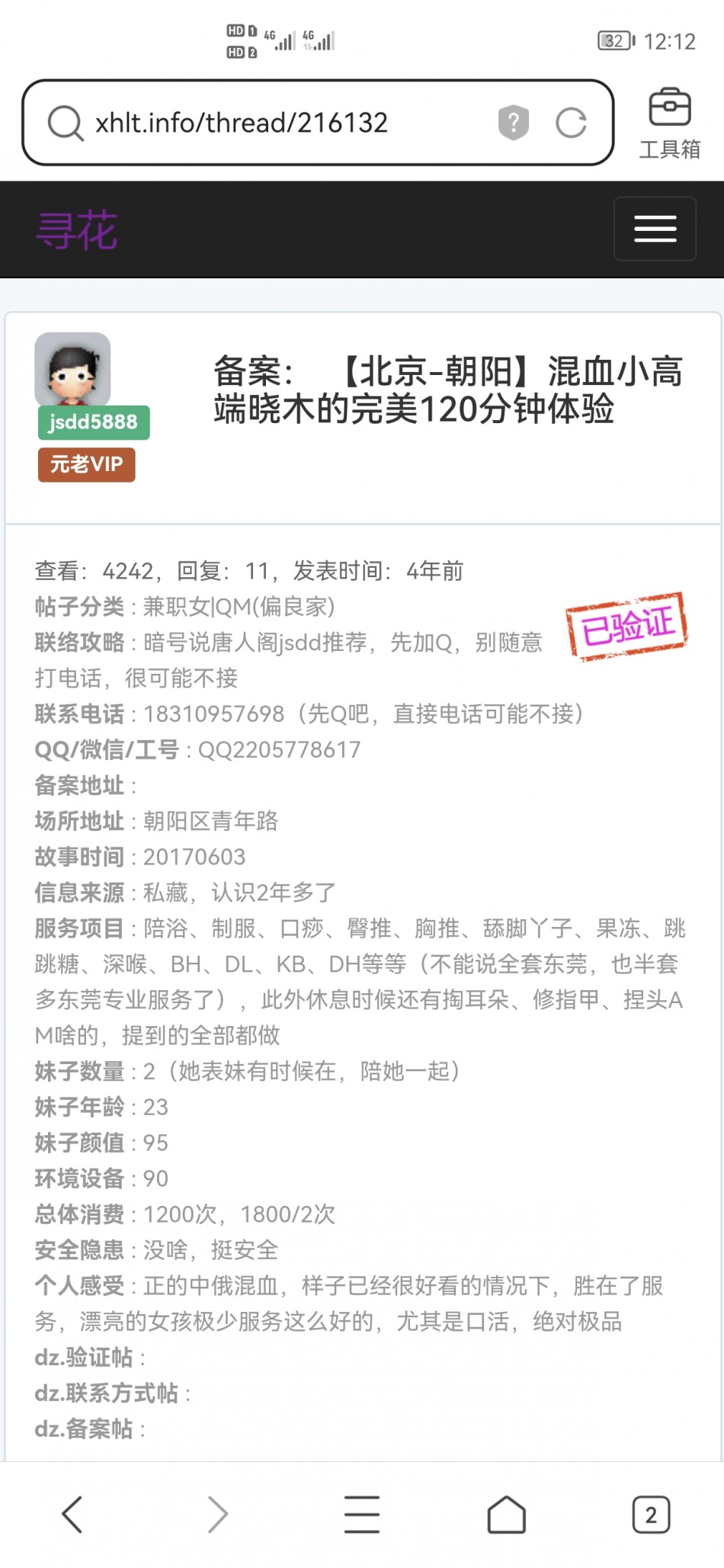
Task: Open the site security shield icon
Action: point(513,122)
